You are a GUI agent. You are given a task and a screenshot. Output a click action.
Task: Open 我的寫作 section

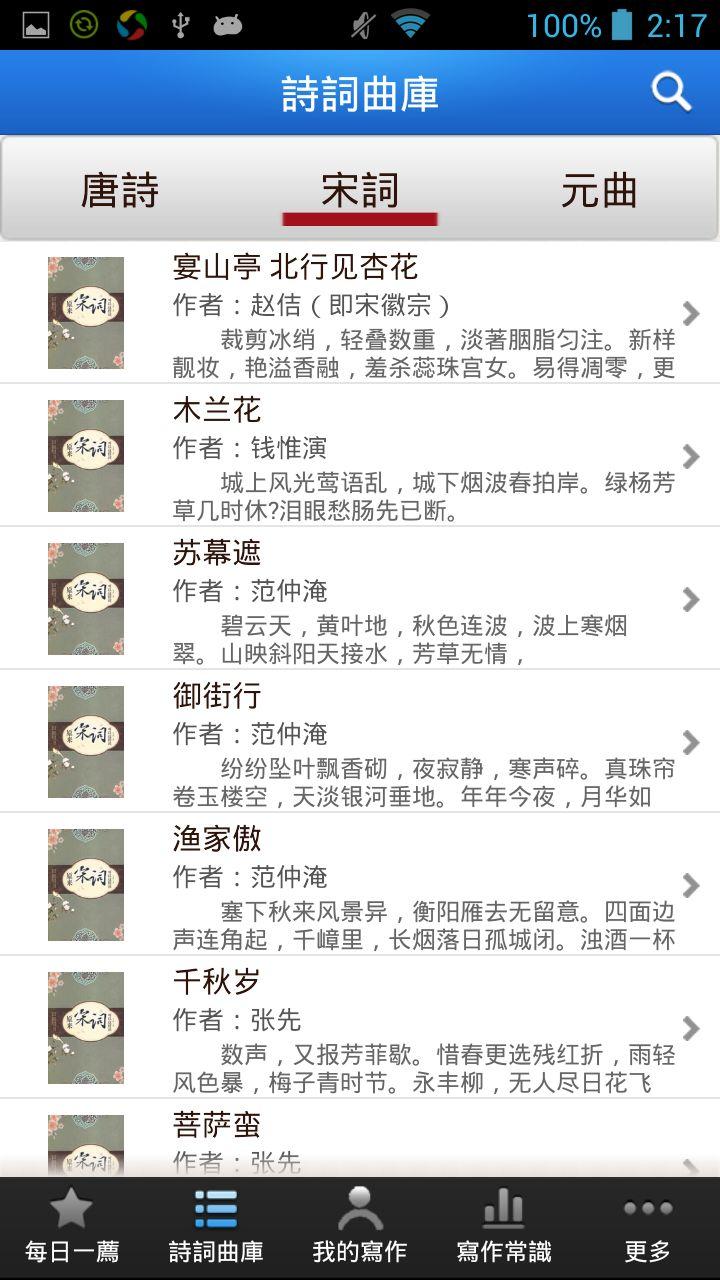[x=360, y=1228]
